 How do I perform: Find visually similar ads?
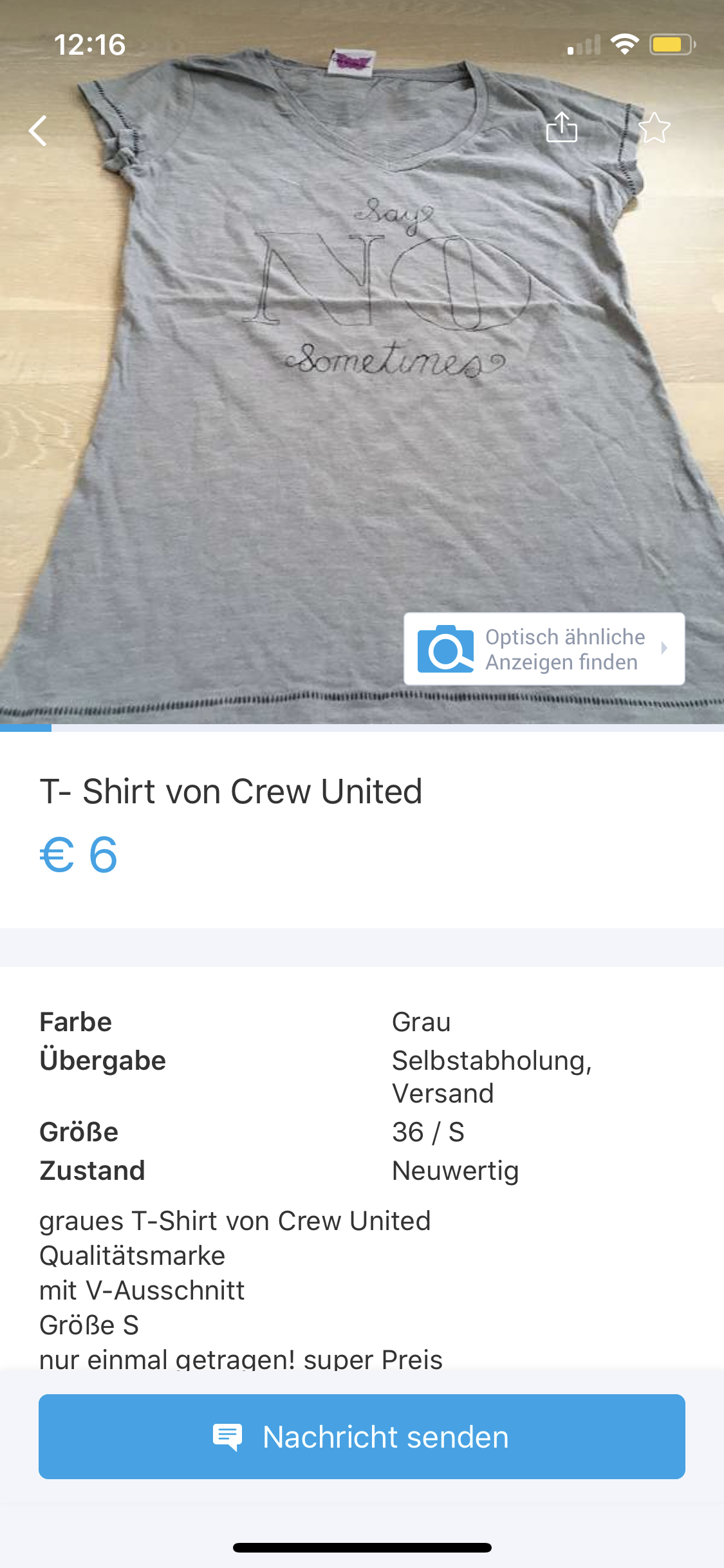click(544, 649)
